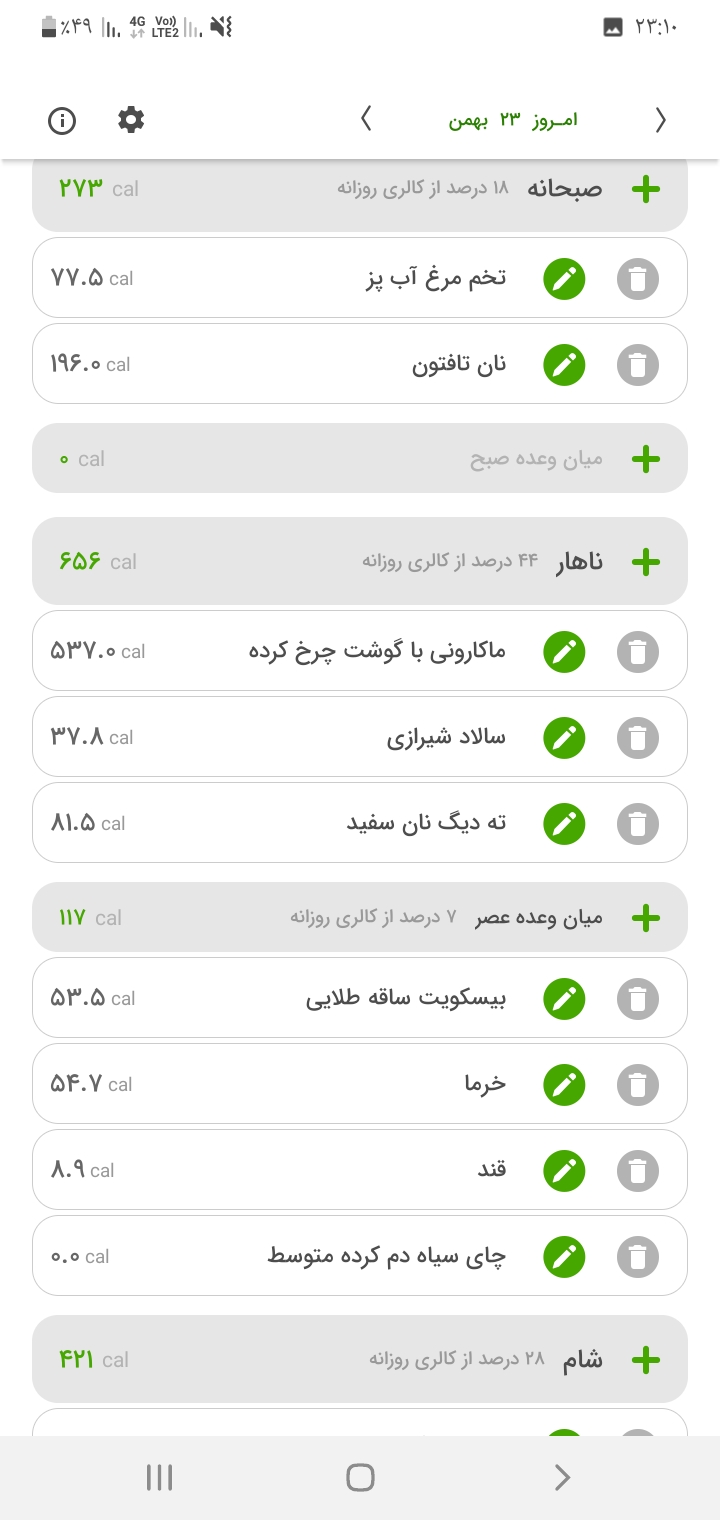Delete the قند entry

pyautogui.click(x=638, y=1171)
